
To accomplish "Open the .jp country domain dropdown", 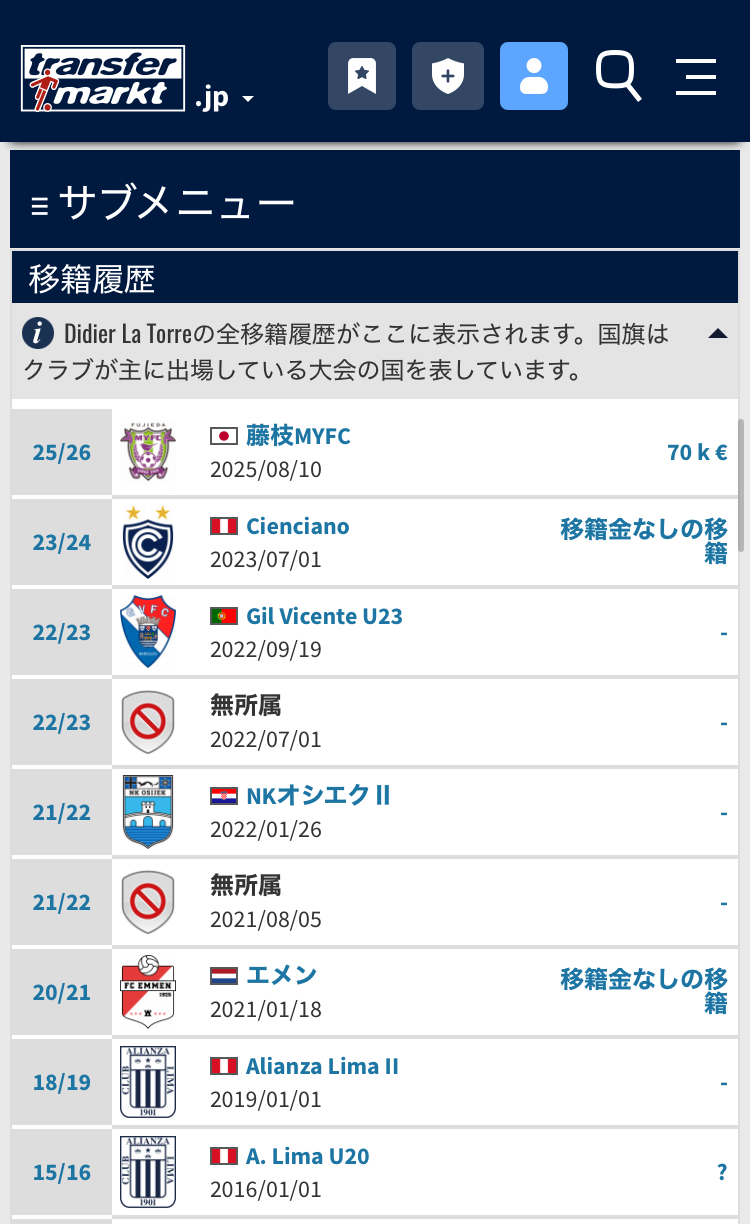I will pos(224,99).
